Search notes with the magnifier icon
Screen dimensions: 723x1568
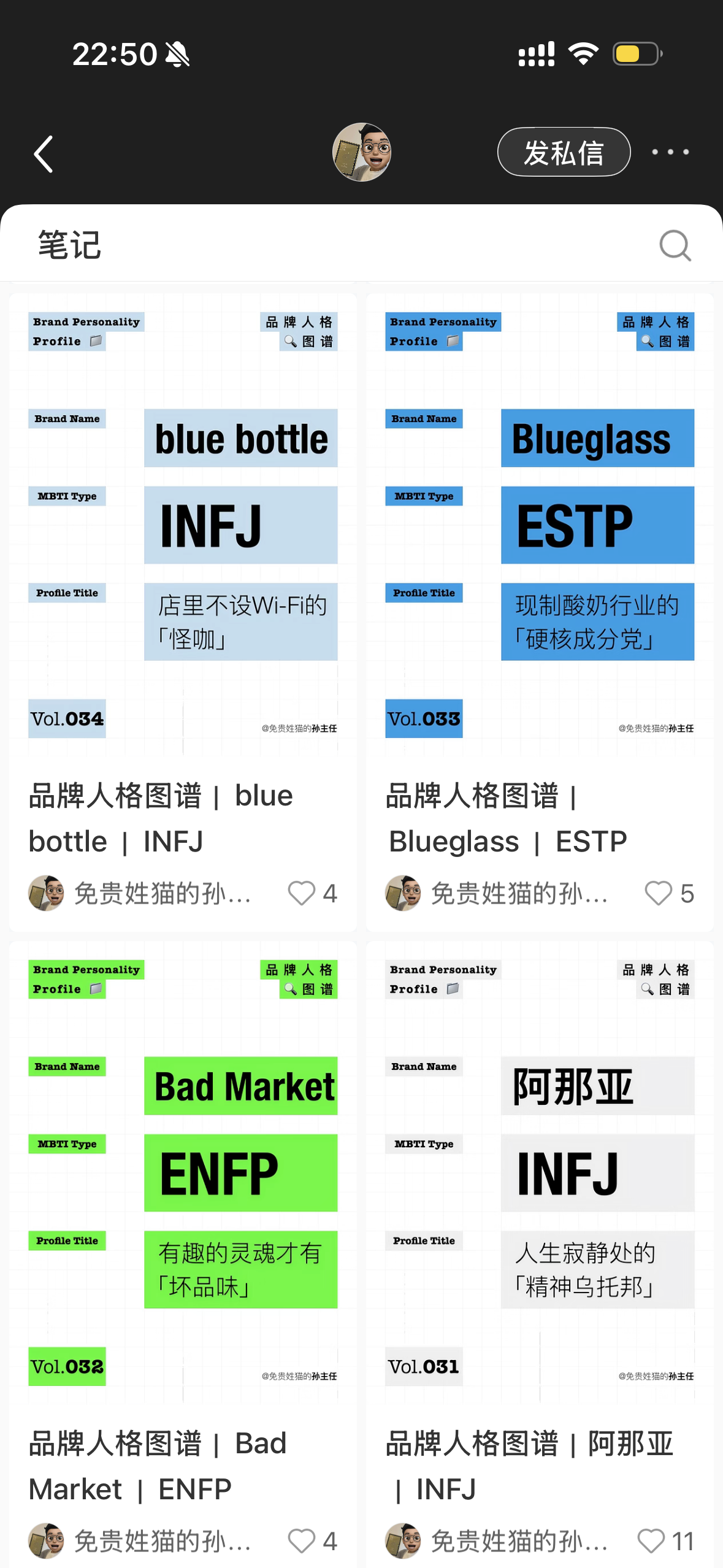click(x=675, y=245)
